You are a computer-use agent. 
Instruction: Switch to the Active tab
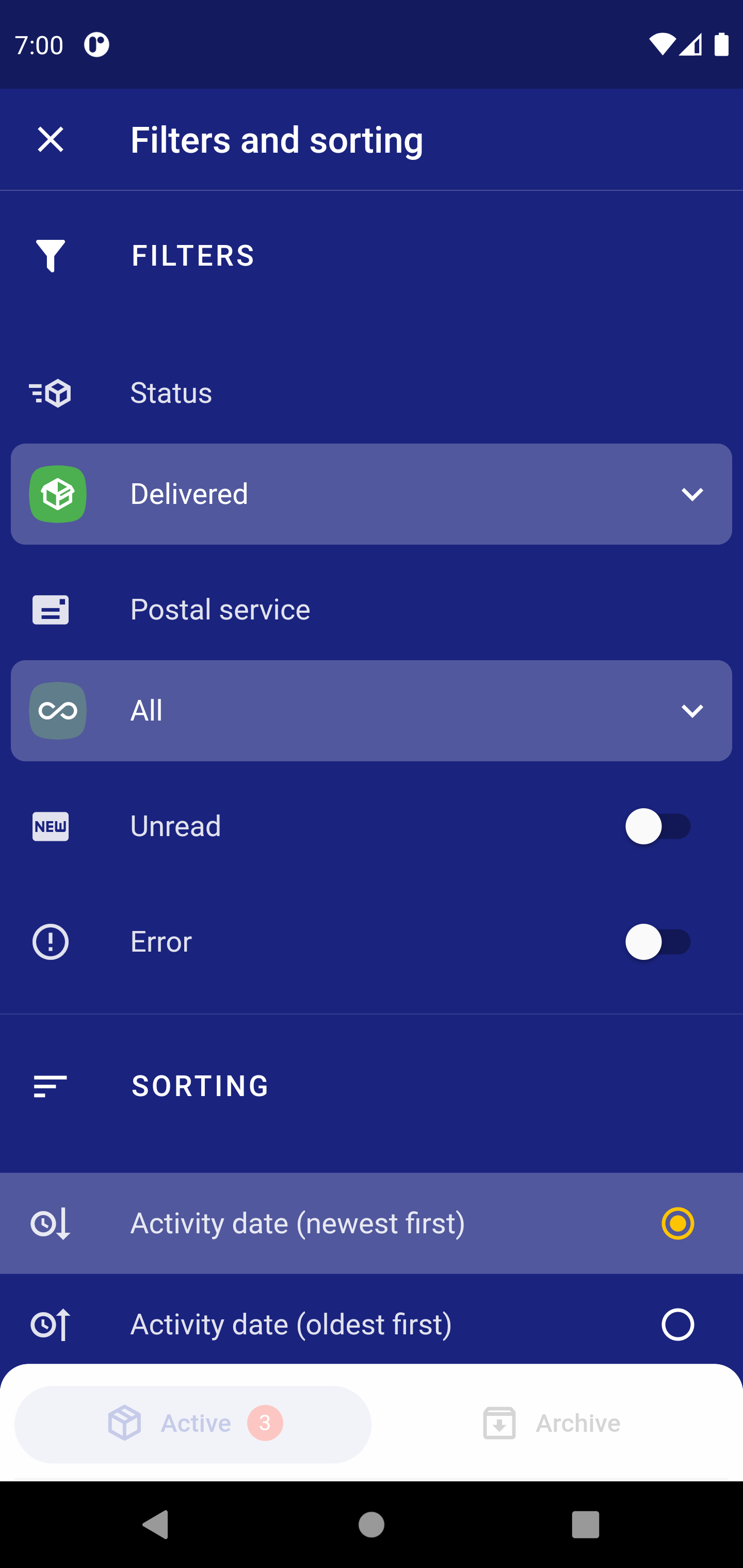[193, 1424]
